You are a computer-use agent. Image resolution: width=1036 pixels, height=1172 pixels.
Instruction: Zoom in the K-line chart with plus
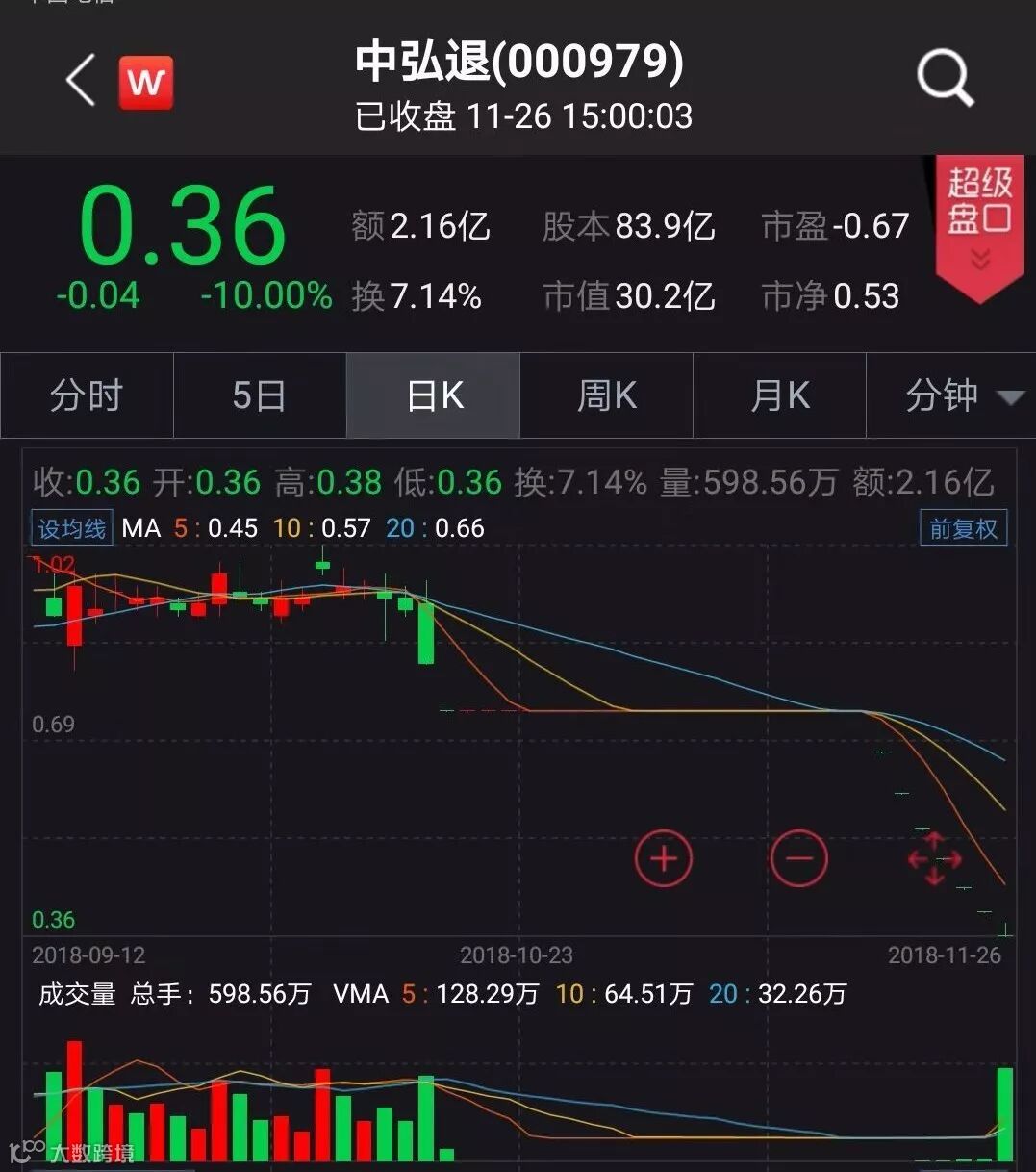point(664,858)
